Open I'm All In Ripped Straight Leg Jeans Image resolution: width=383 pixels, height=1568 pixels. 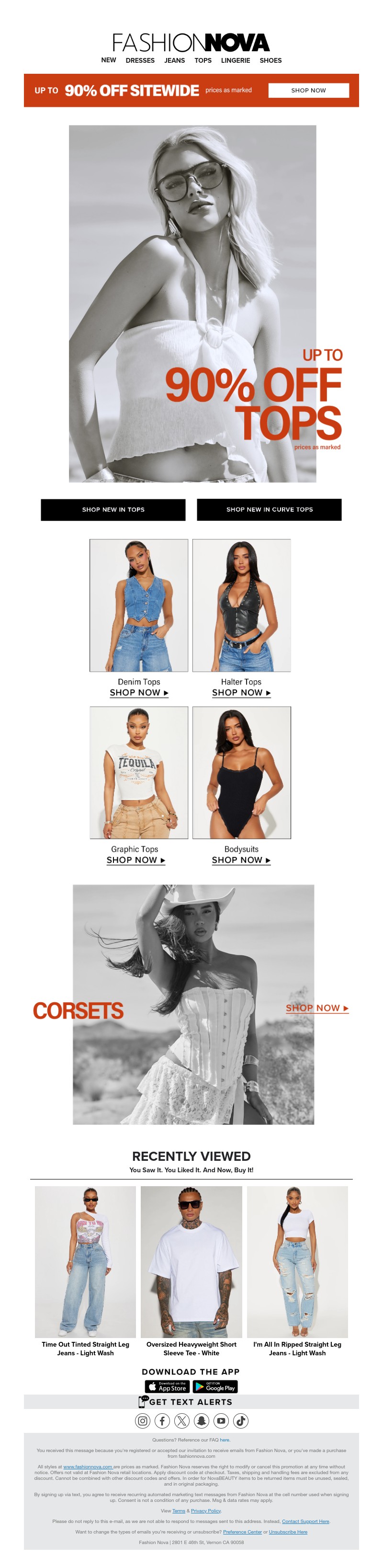tap(297, 1348)
